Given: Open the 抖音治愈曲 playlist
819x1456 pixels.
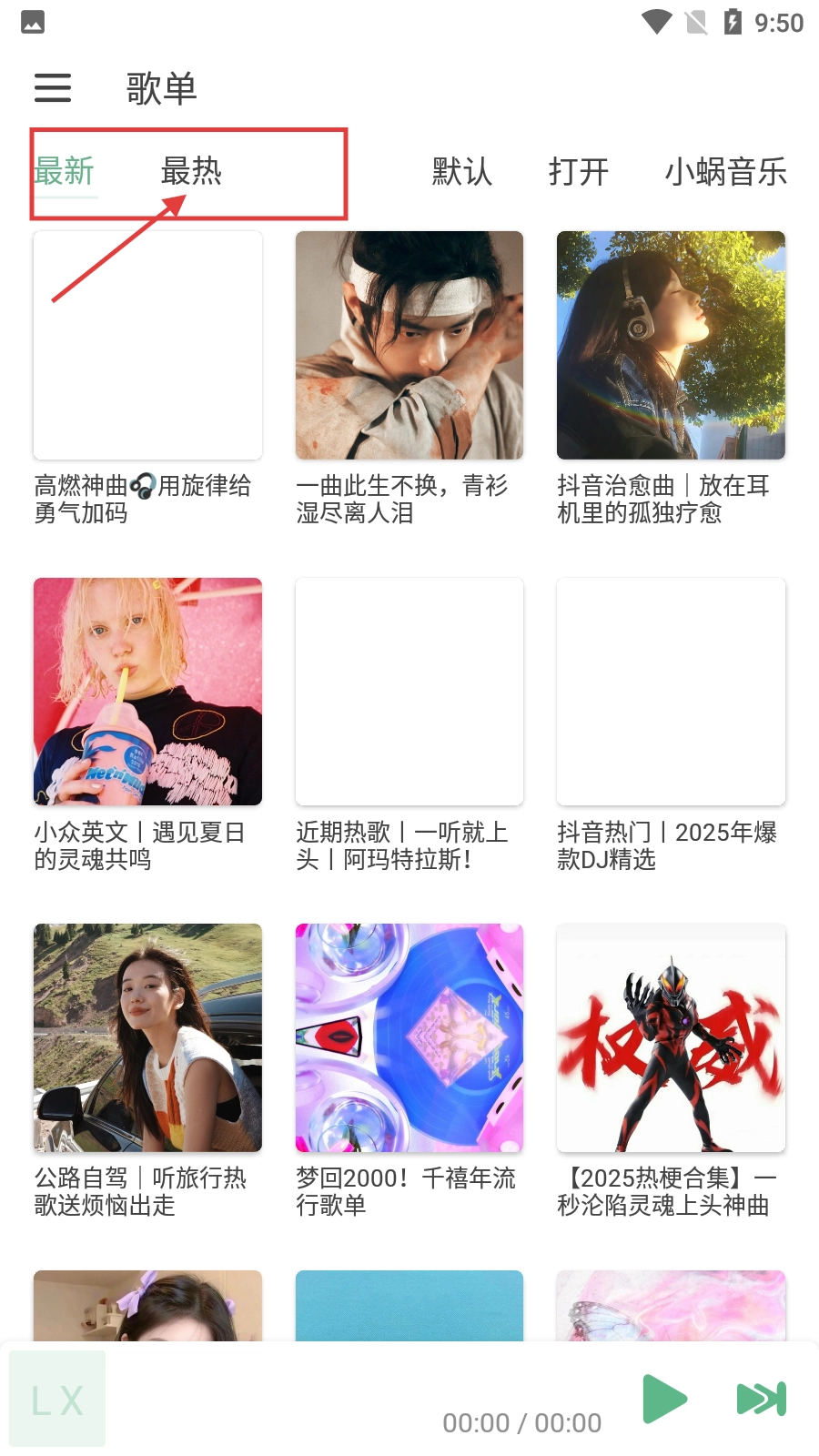Looking at the screenshot, I should [x=671, y=346].
